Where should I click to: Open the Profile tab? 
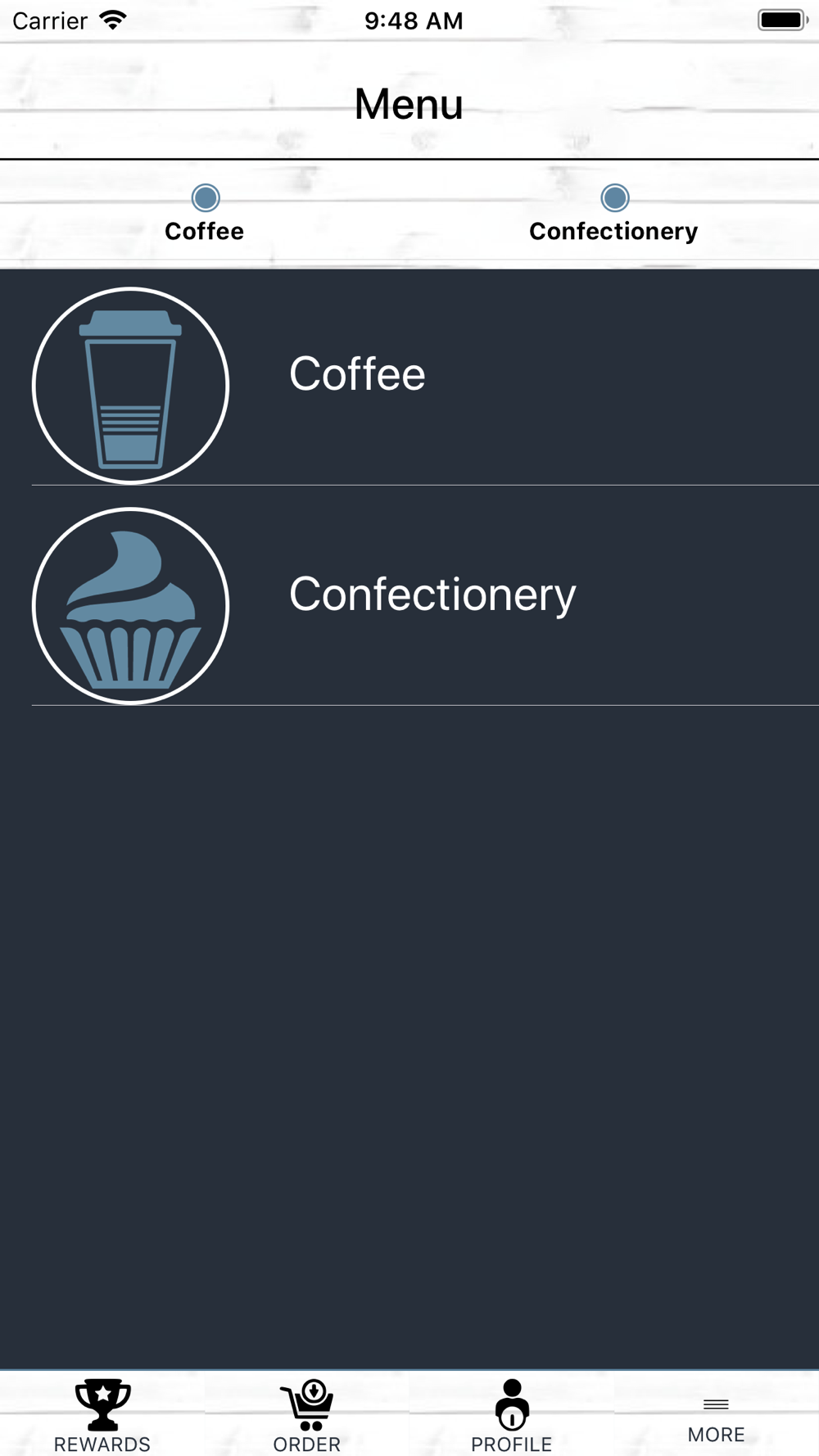click(x=512, y=1415)
